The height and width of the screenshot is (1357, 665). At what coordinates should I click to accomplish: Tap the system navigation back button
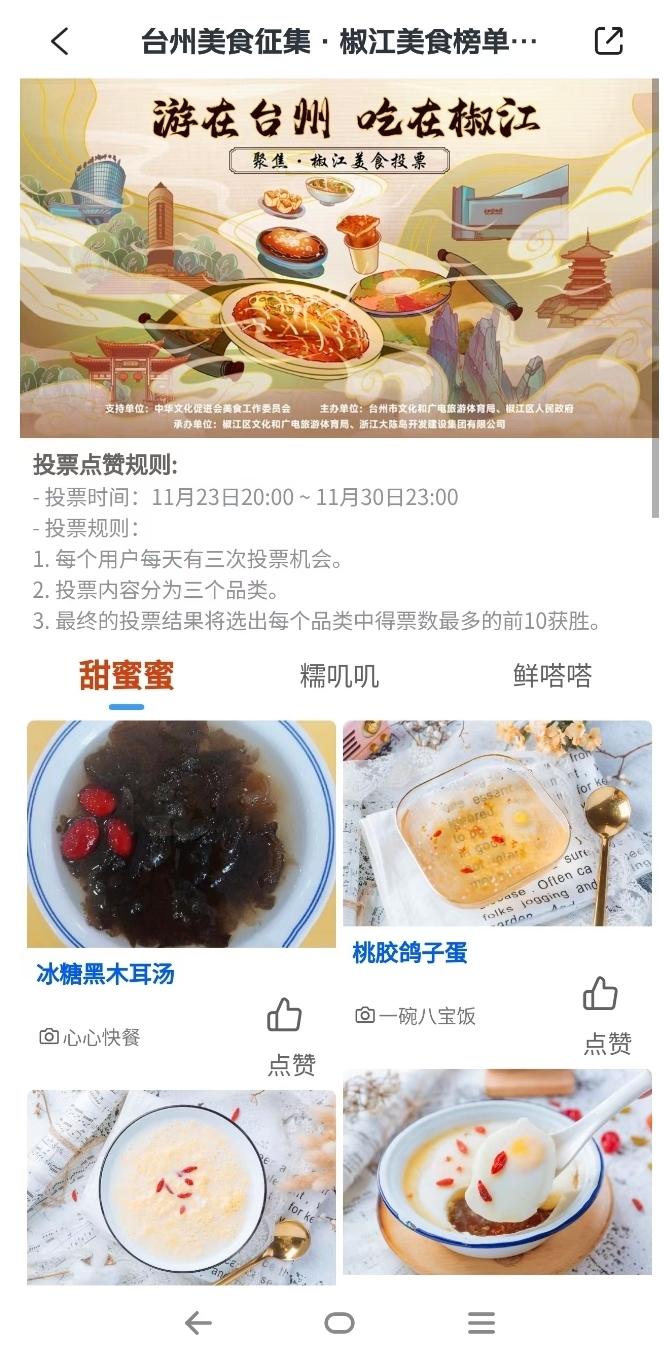pyautogui.click(x=198, y=1323)
